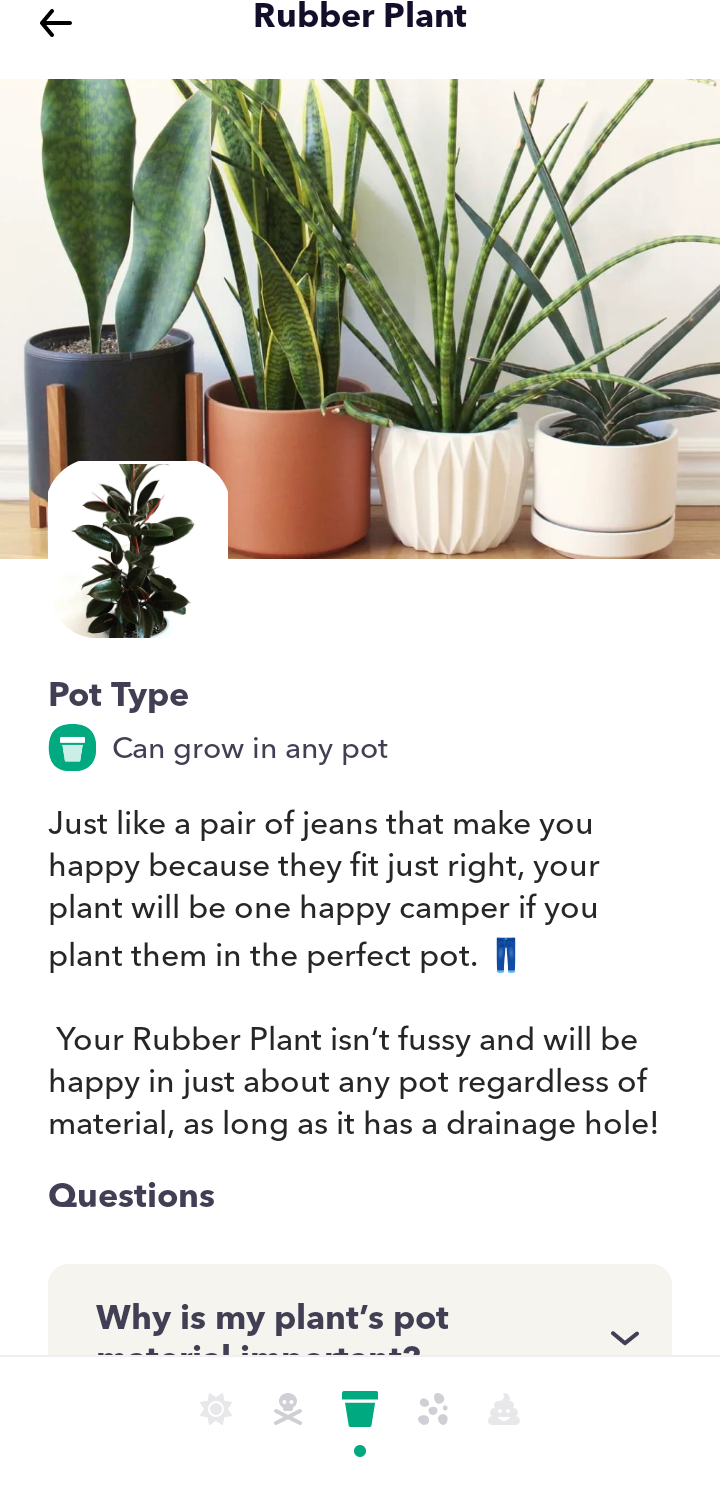Tap the rubber plant thumbnail photo
The image size is (720, 1507).
click(137, 550)
